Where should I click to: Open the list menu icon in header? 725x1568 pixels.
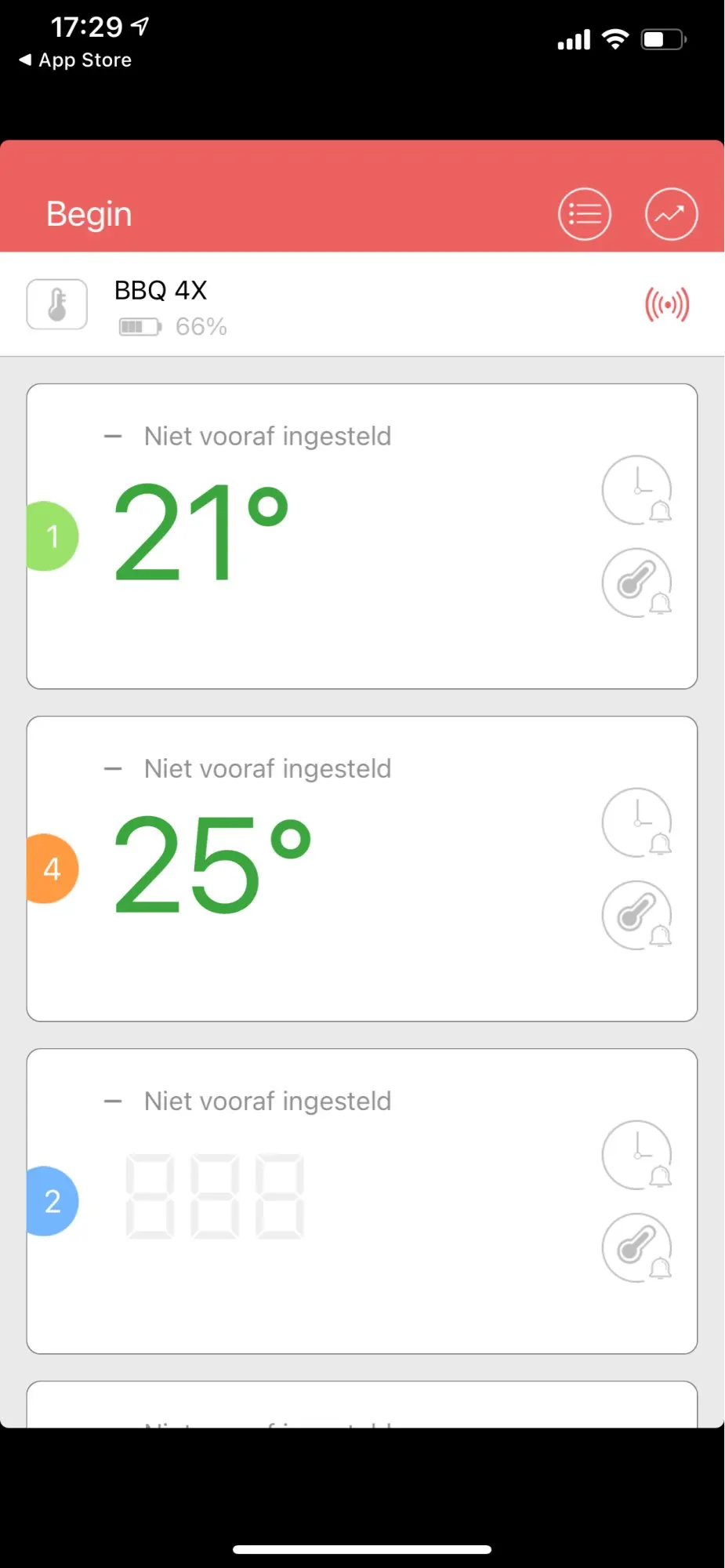(584, 214)
